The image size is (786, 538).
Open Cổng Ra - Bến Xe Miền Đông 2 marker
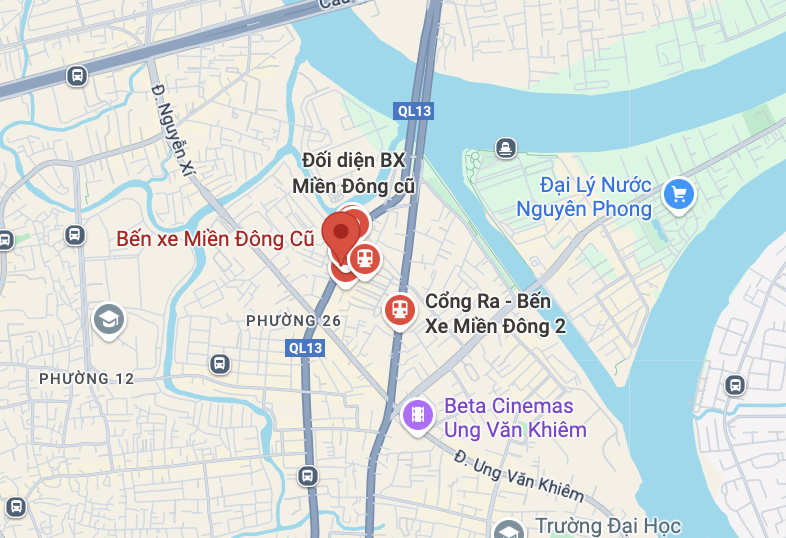400,309
